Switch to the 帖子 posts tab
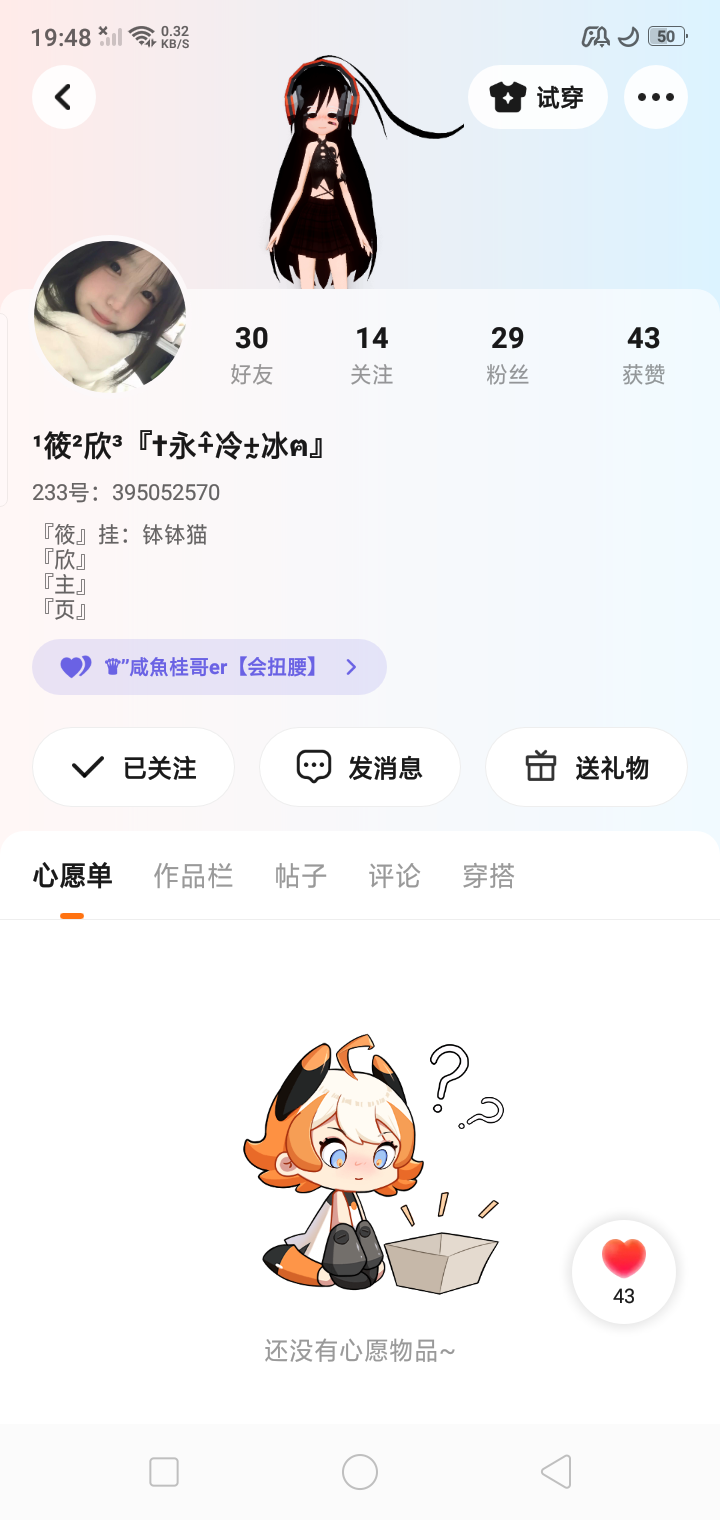The image size is (720, 1520). coord(301,876)
